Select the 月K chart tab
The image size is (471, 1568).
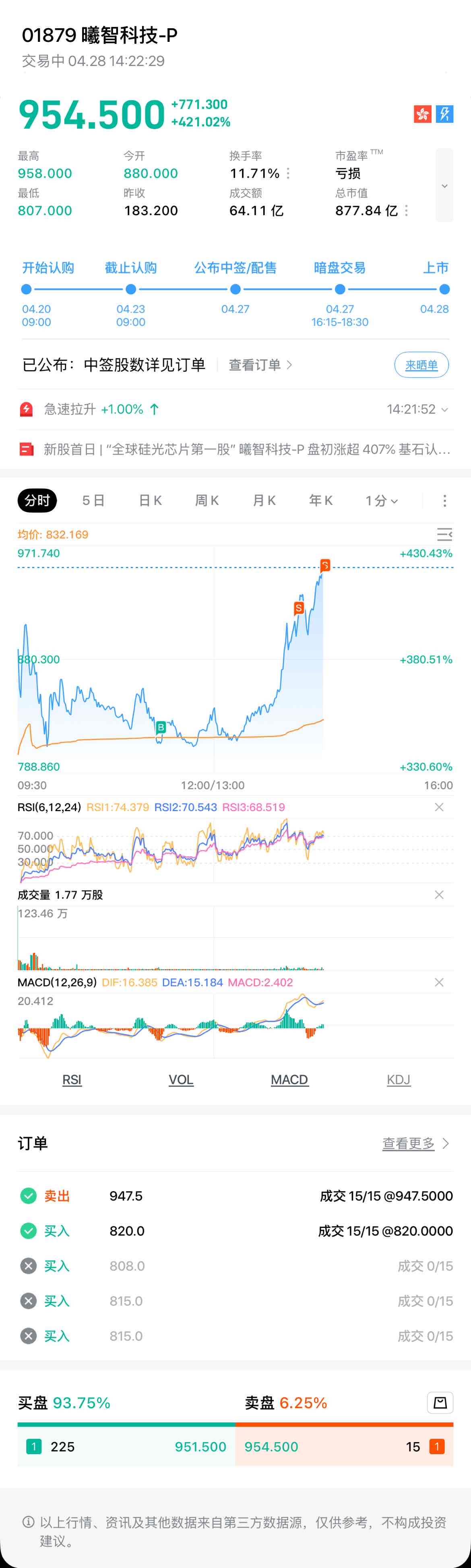coord(264,501)
